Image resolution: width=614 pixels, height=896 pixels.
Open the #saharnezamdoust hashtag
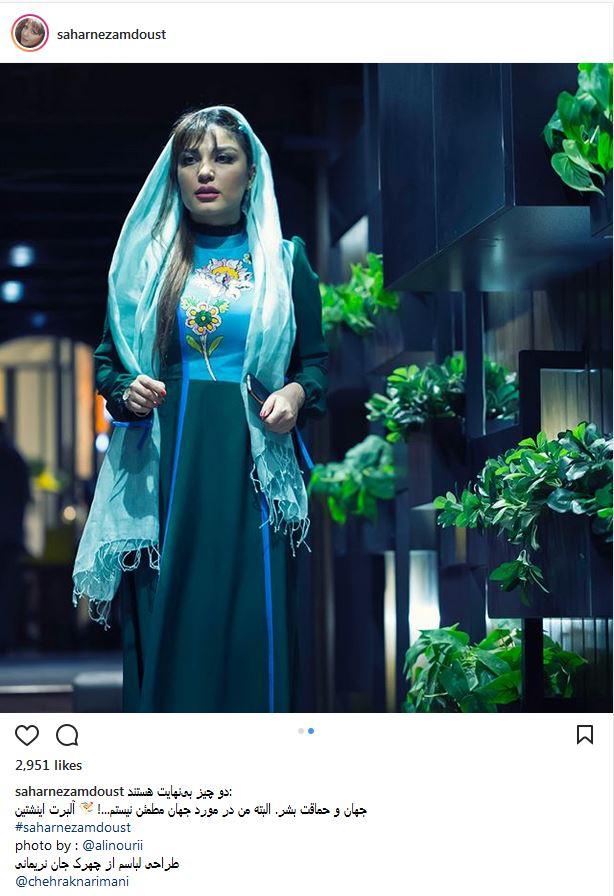point(73,828)
